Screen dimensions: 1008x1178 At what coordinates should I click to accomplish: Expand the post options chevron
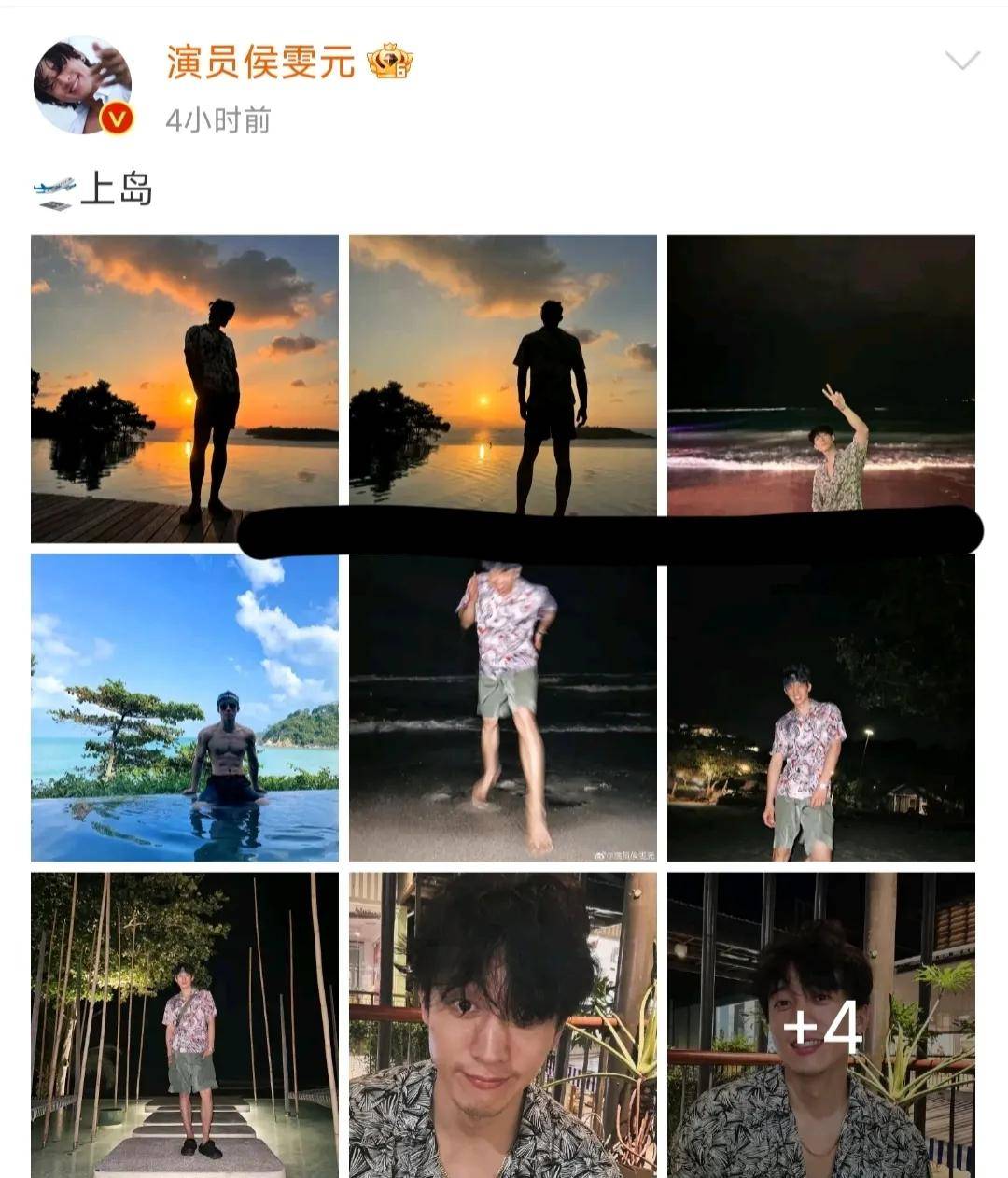click(961, 62)
